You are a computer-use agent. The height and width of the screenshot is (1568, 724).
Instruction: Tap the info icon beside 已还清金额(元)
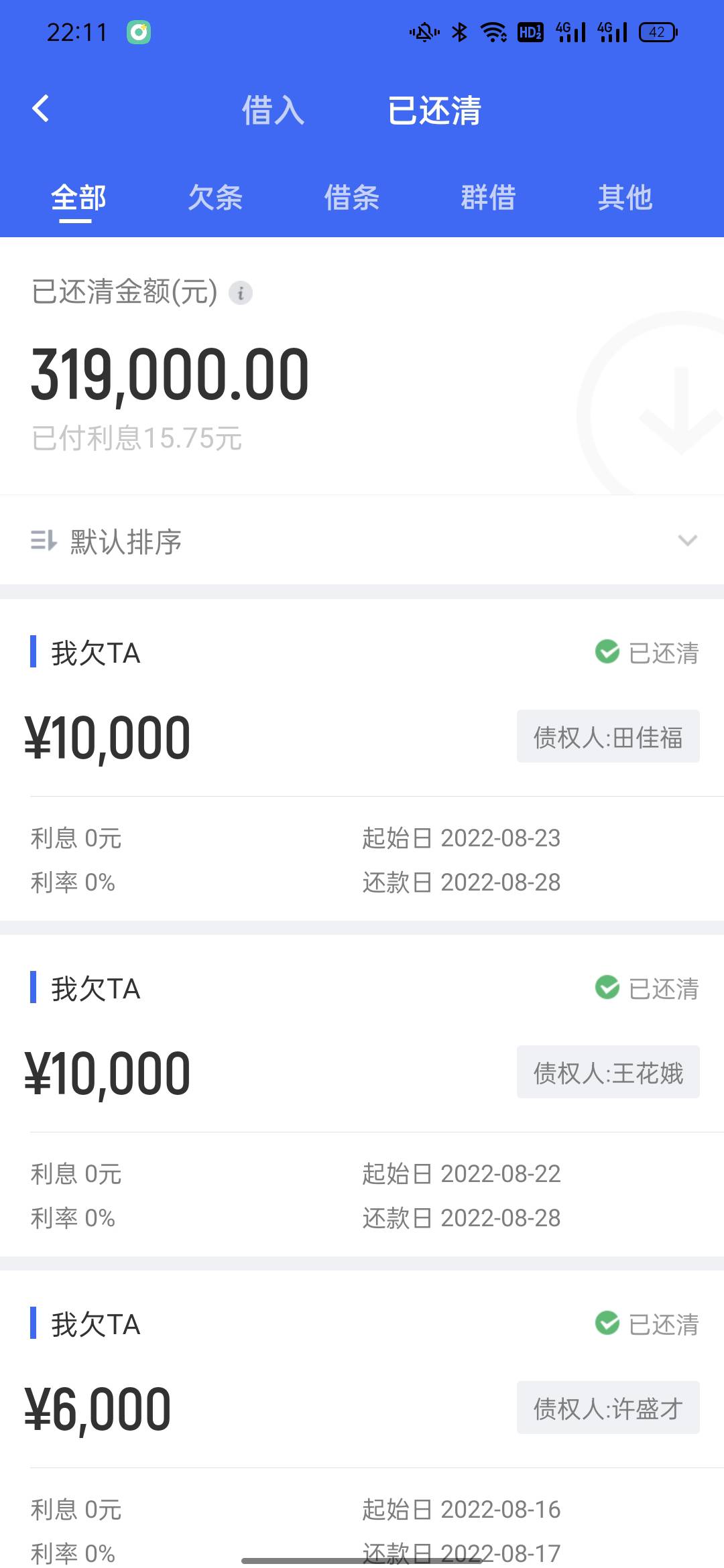pyautogui.click(x=241, y=293)
